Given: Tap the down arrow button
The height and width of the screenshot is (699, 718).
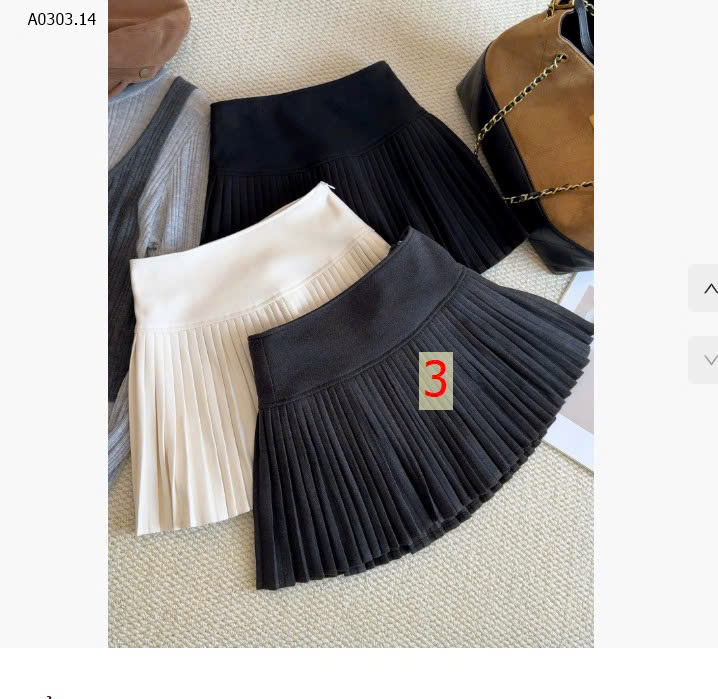Looking at the screenshot, I should tap(706, 360).
